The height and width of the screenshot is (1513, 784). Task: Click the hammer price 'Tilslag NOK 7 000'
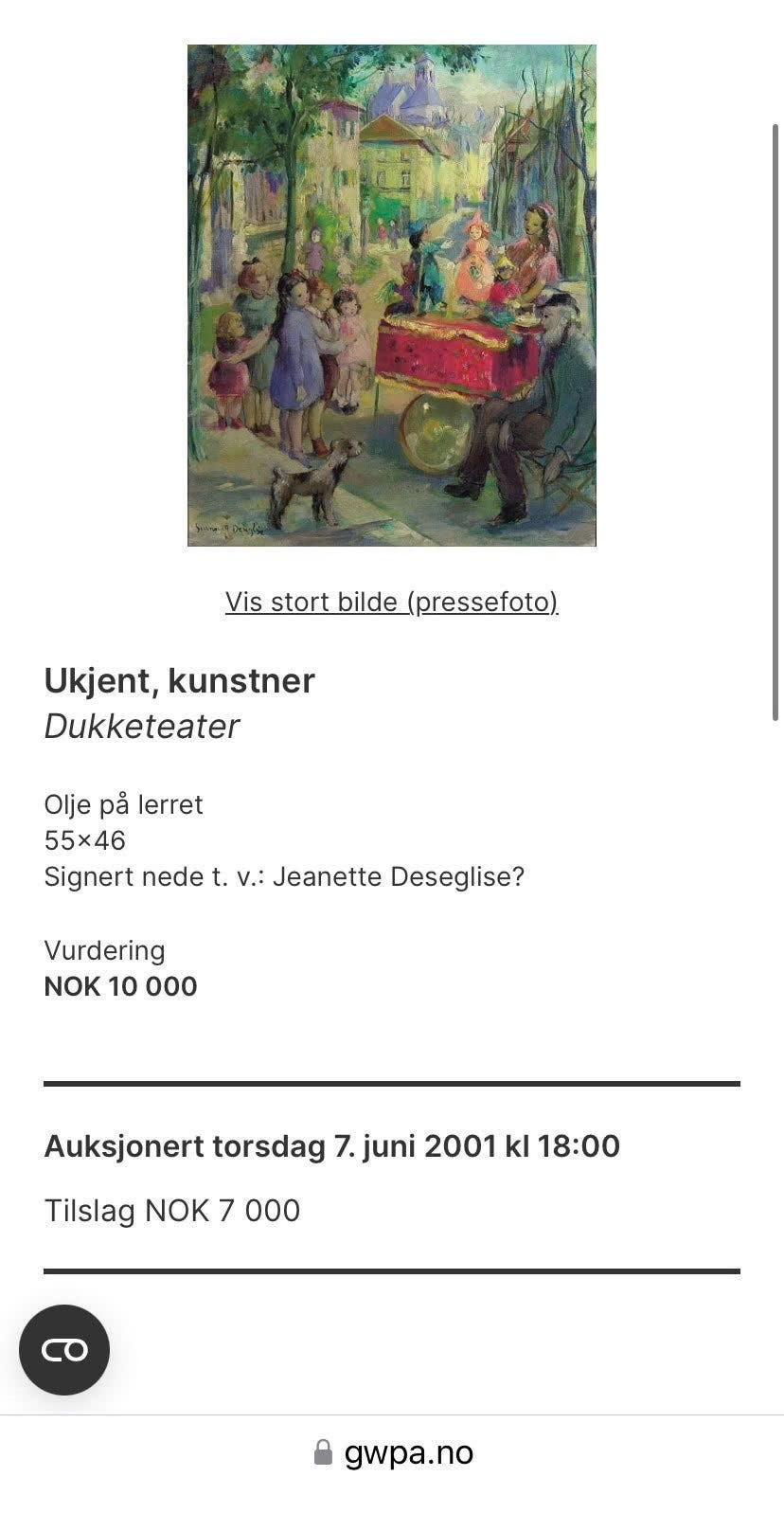click(171, 1210)
